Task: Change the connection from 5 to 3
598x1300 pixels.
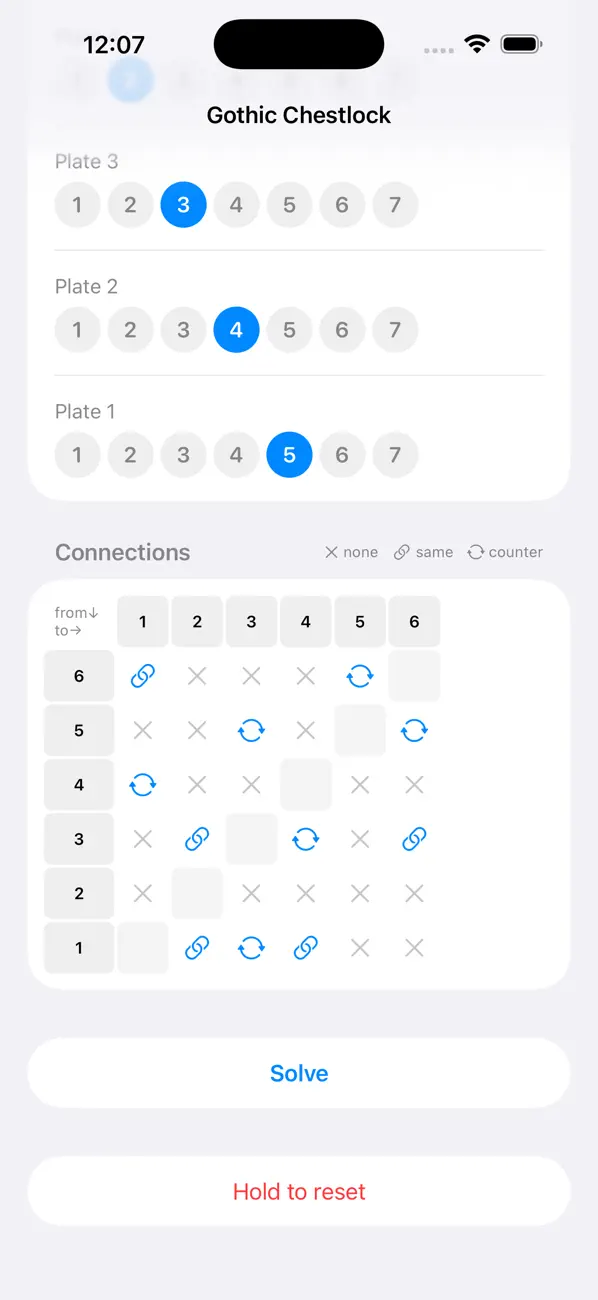Action: (x=251, y=730)
